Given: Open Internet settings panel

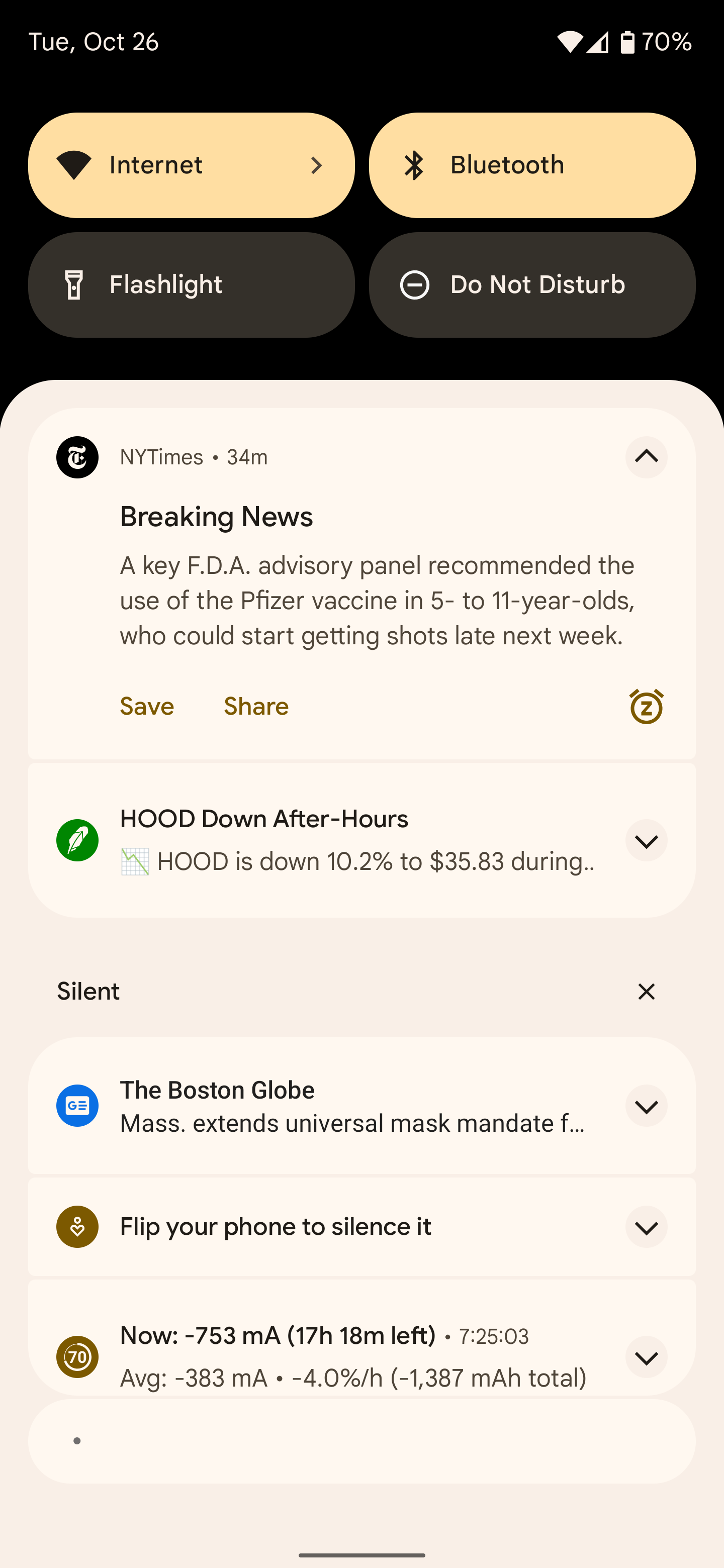Looking at the screenshot, I should point(316,165).
